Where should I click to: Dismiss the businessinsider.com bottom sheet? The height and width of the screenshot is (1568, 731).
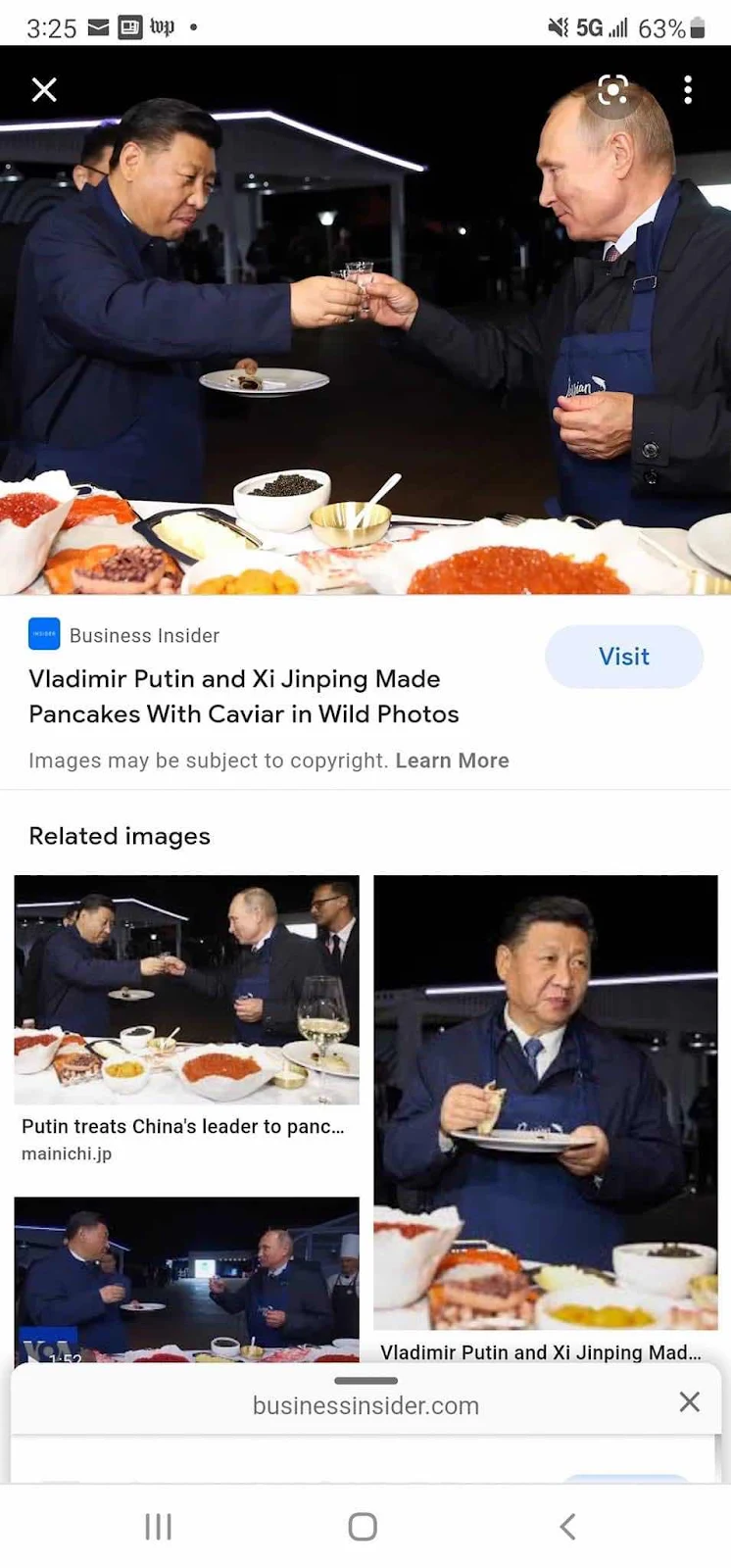(689, 1402)
